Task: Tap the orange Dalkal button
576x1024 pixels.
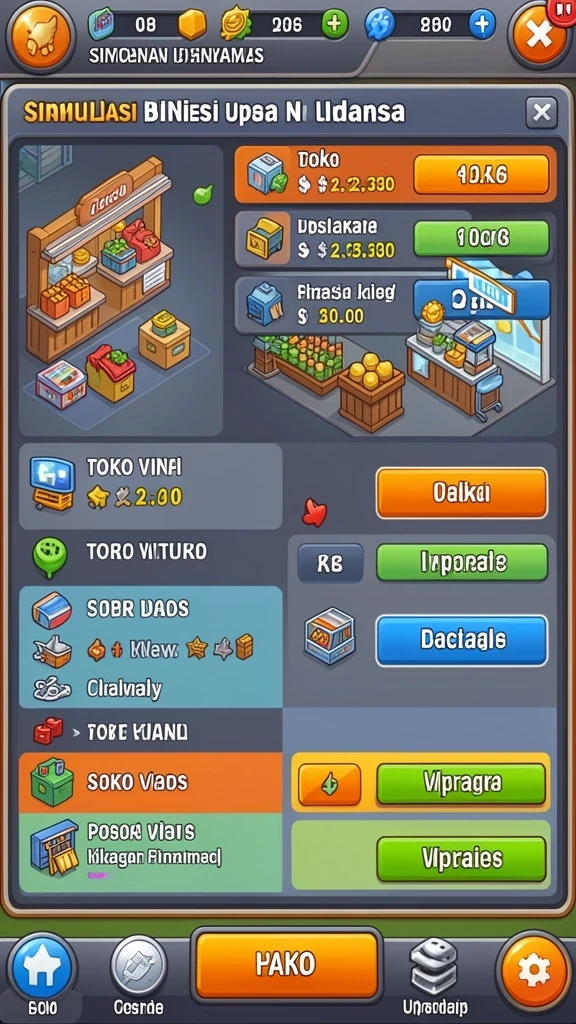Action: pyautogui.click(x=461, y=492)
